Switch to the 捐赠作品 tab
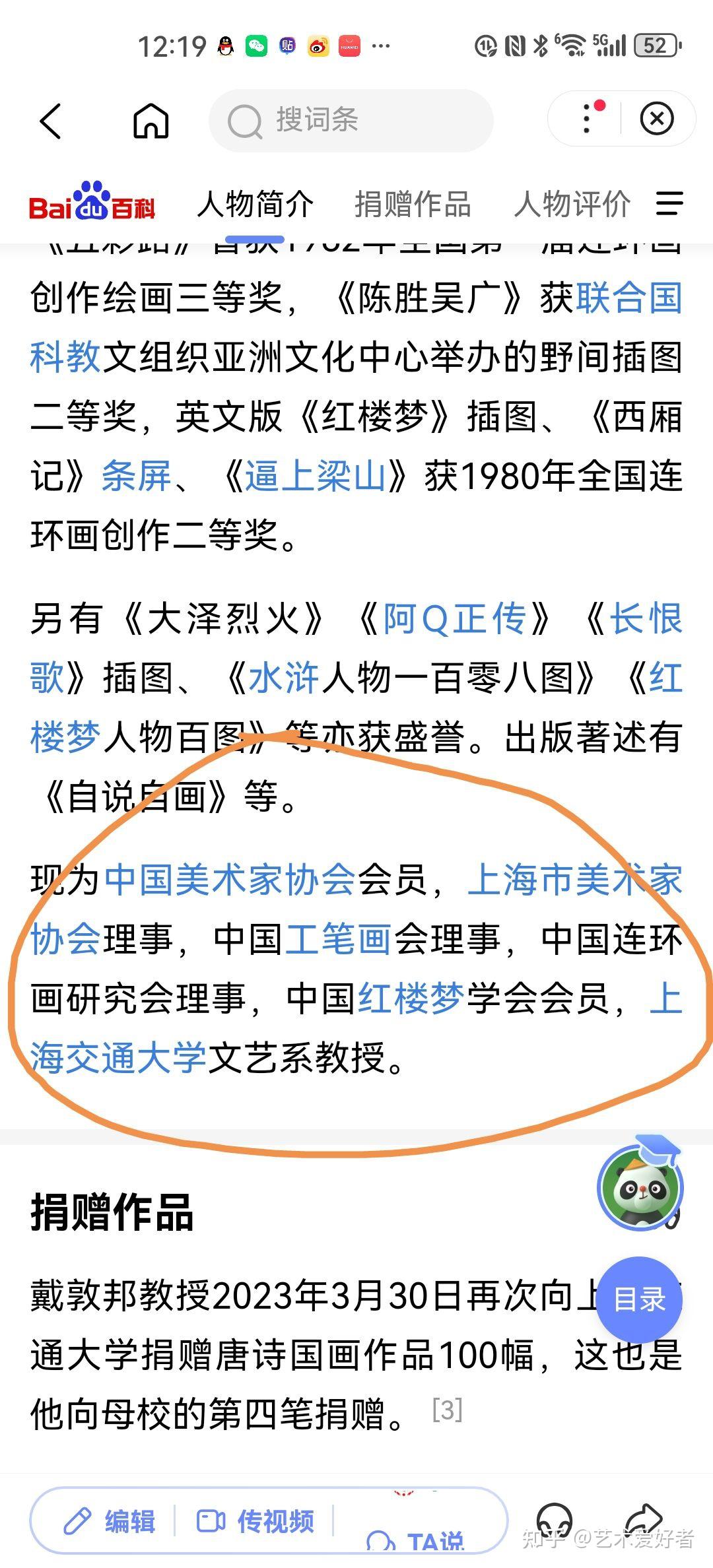Screen dimensions: 713x1568 click(413, 204)
